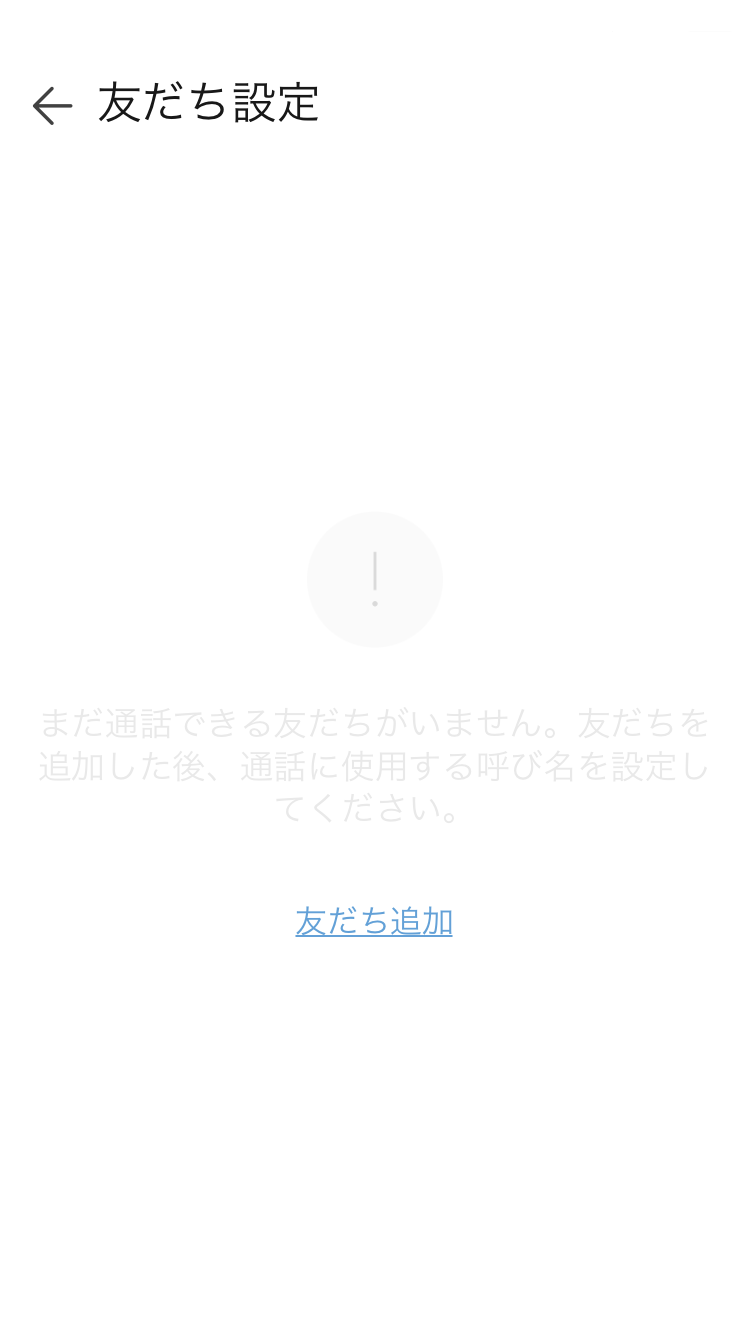Open the 友だち追加 link

pyautogui.click(x=374, y=921)
